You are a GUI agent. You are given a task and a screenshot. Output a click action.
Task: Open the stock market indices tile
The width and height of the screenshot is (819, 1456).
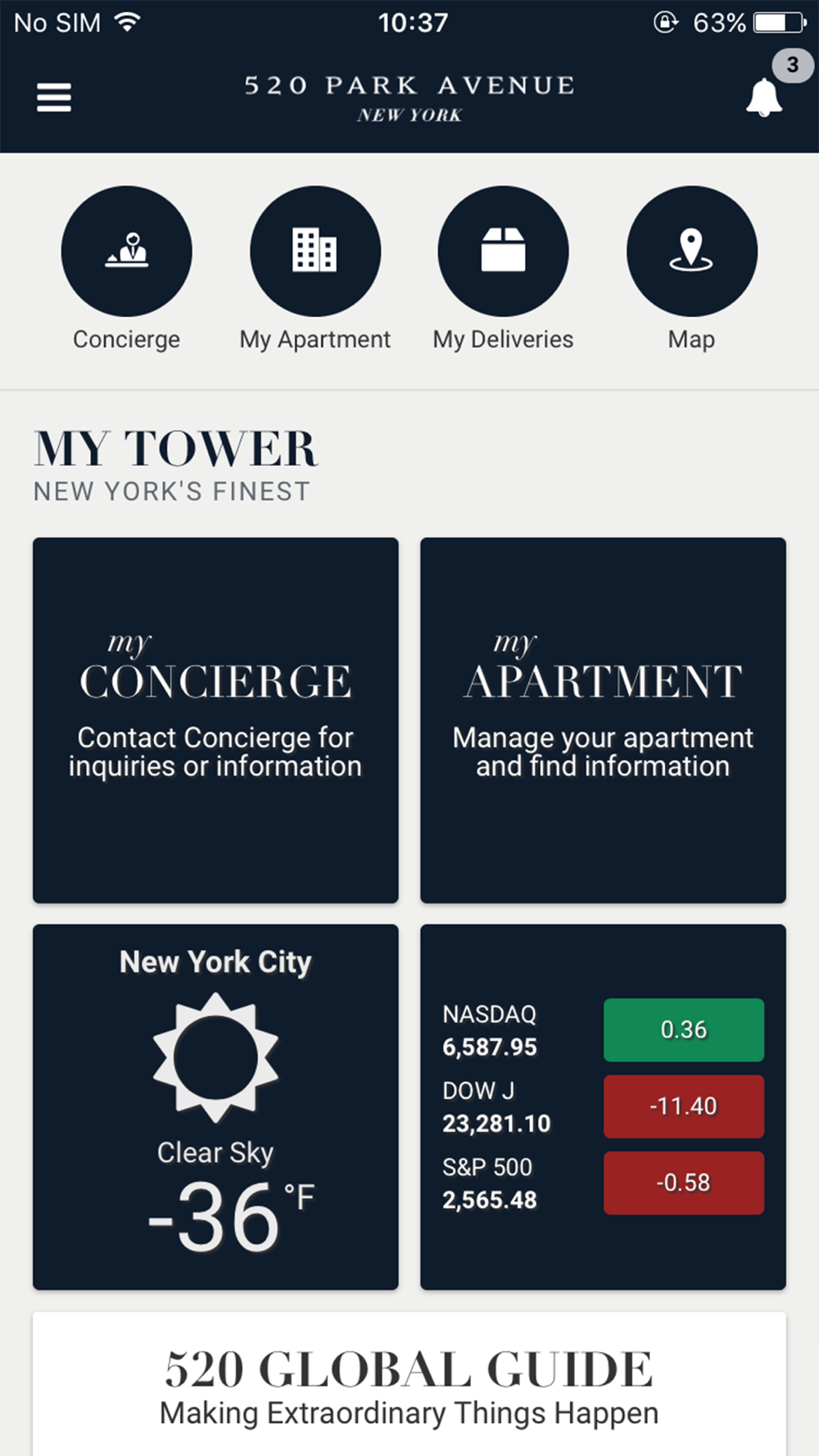coord(604,1107)
